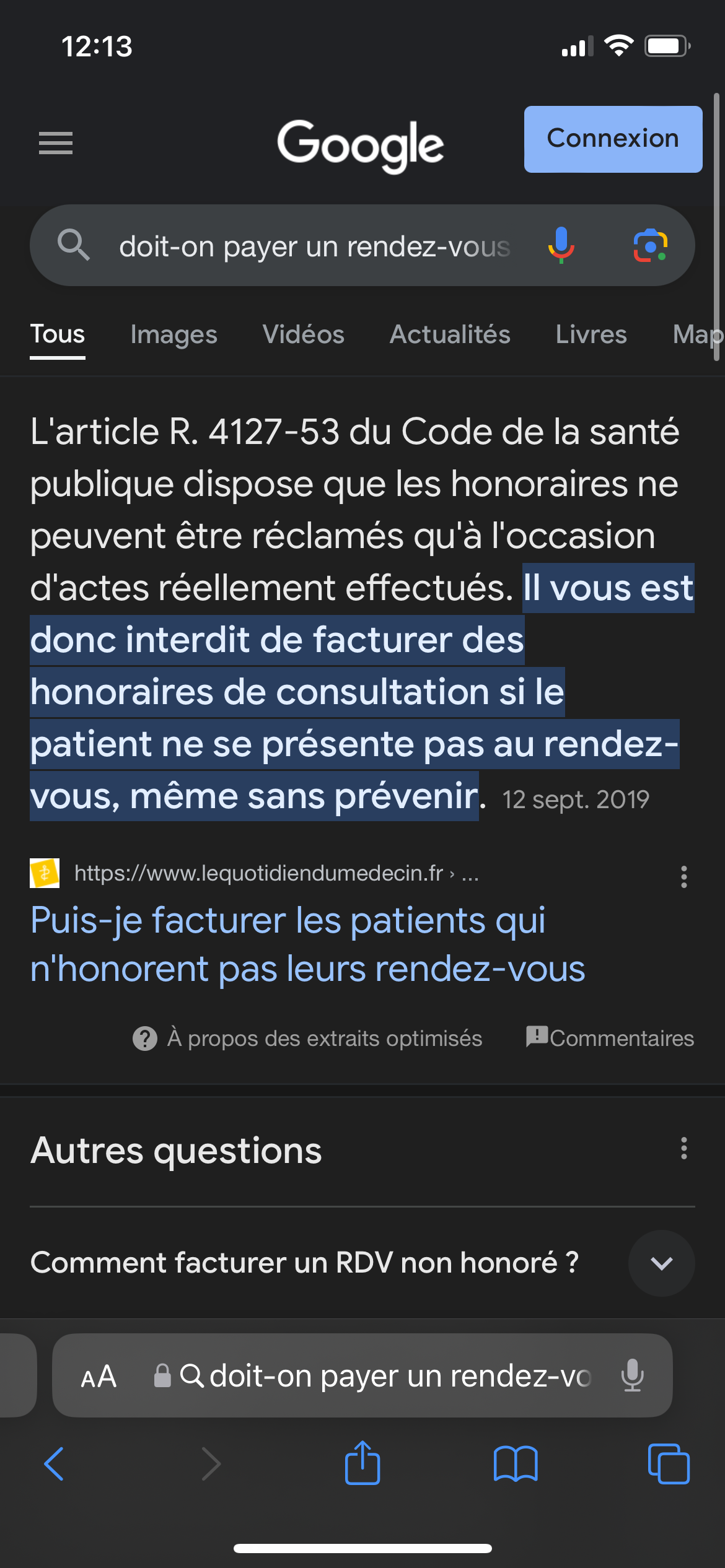Screen dimensions: 725x1568
Task: Open options for the lequotidiendumedecin result
Action: (x=683, y=876)
